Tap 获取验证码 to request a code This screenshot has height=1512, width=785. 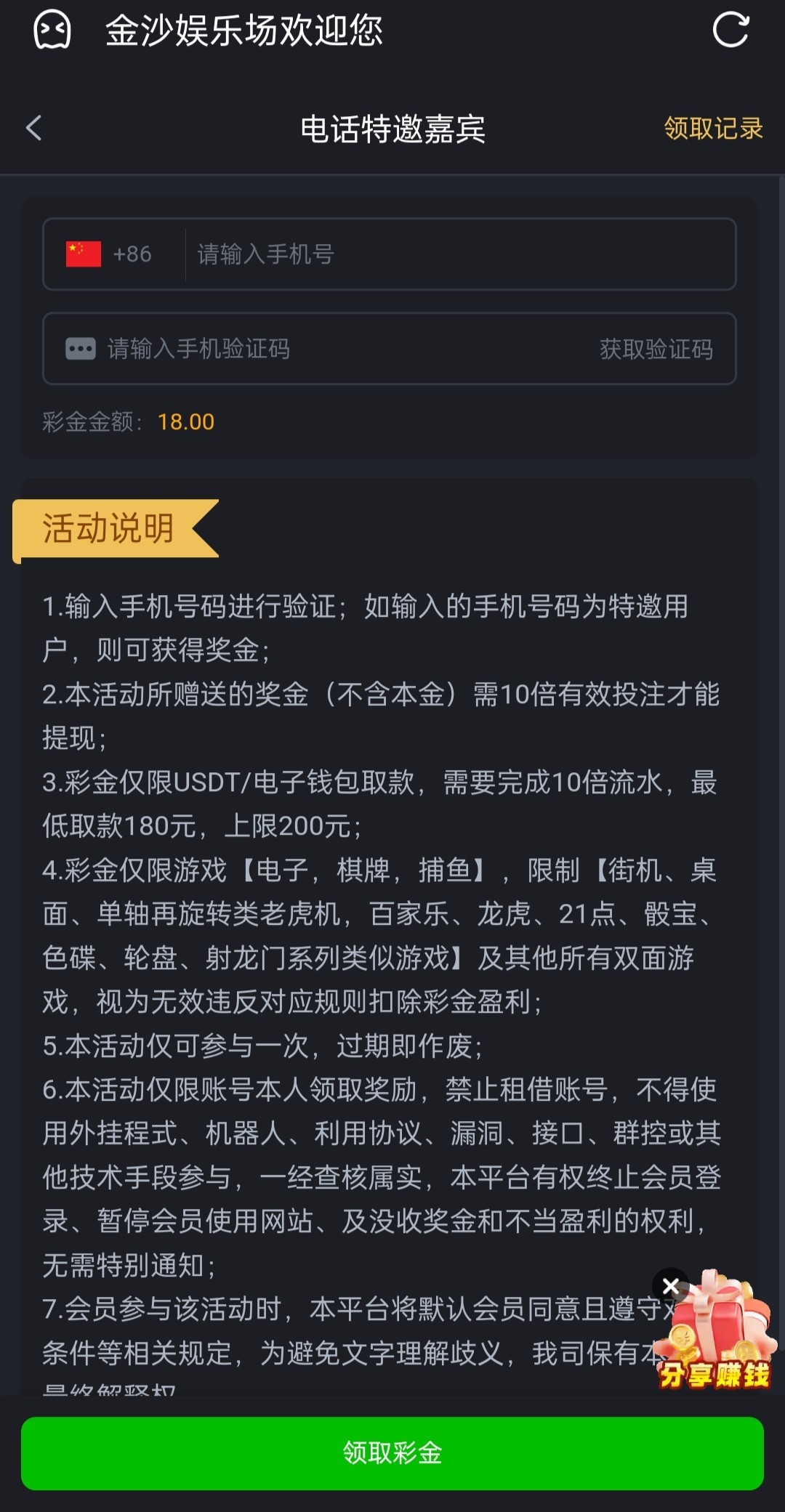[656, 349]
